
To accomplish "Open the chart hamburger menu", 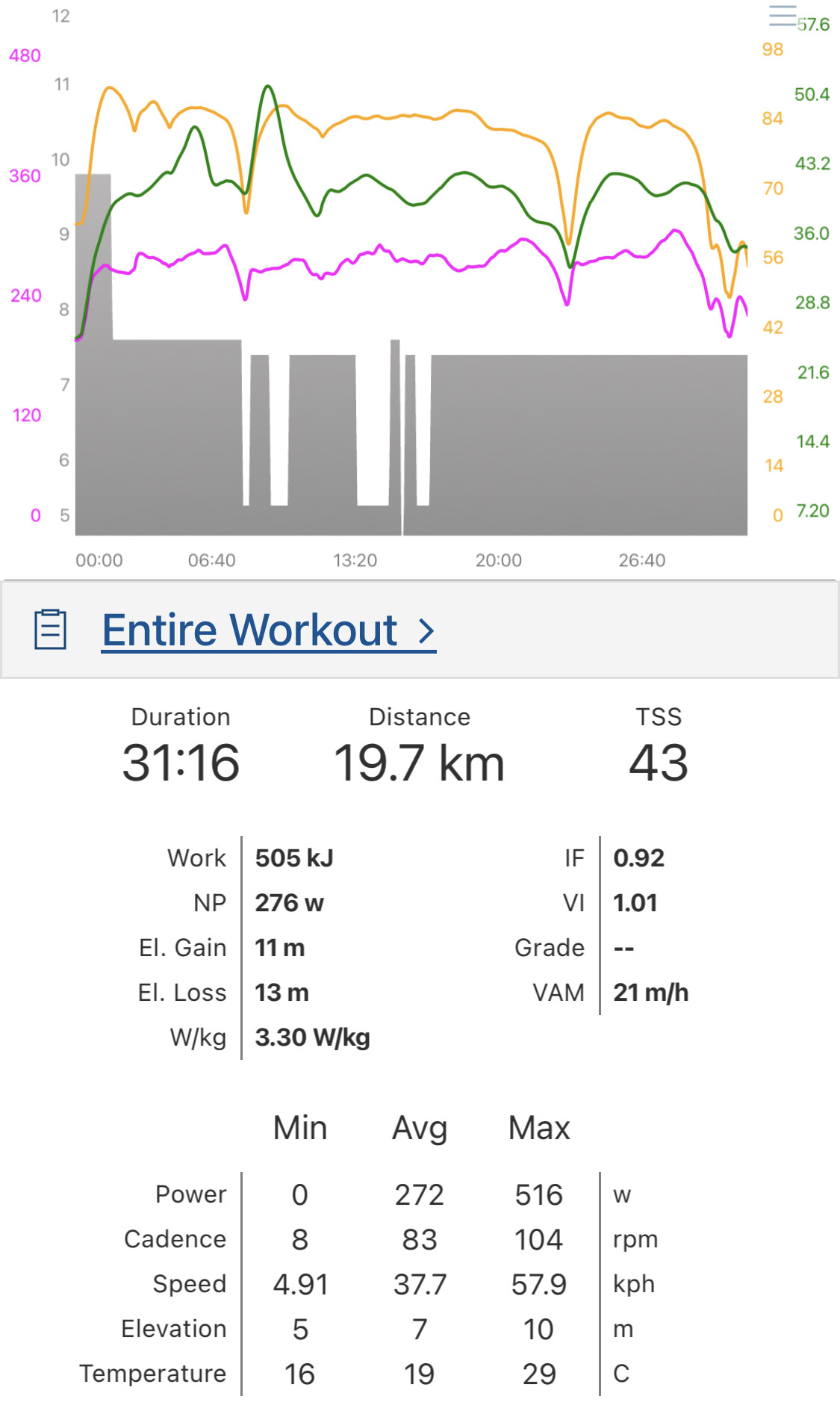I will point(783,16).
